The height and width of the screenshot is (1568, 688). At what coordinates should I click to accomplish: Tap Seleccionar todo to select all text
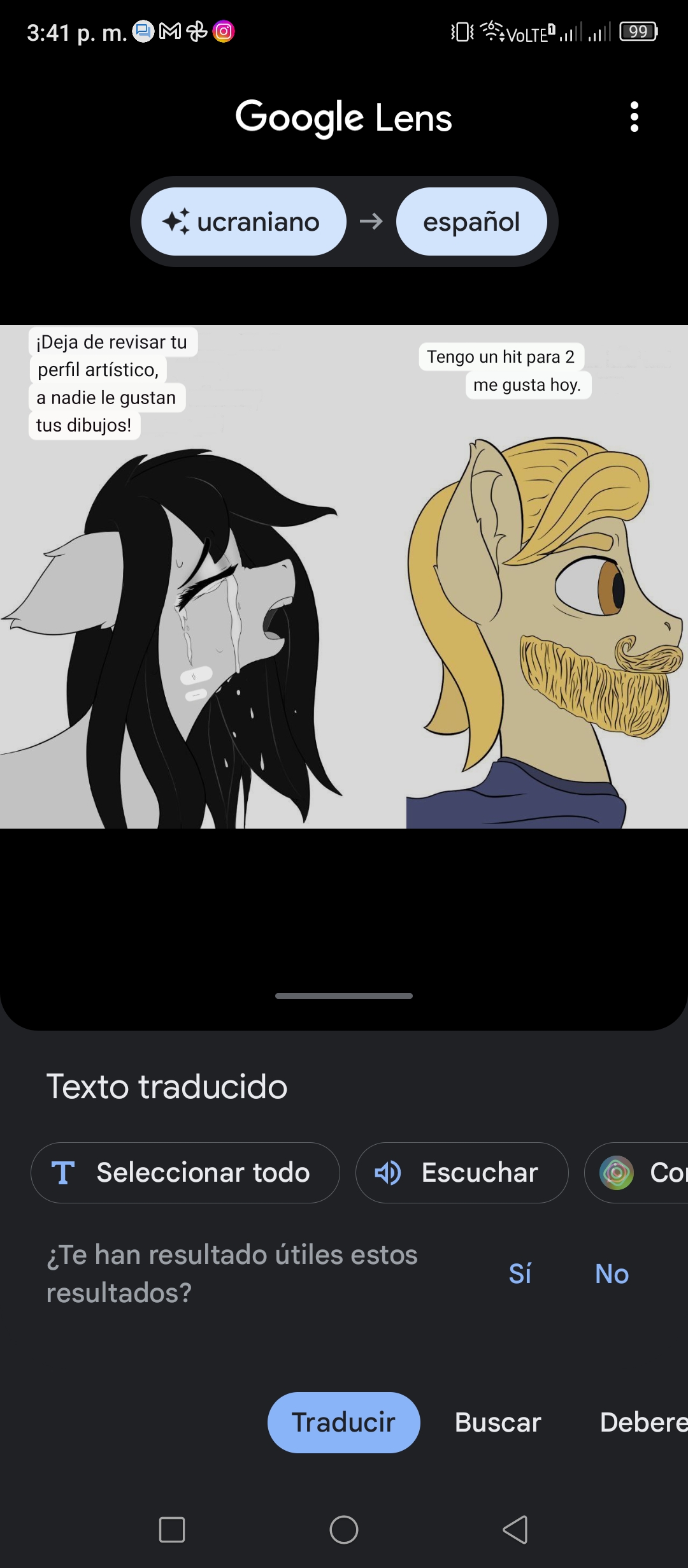point(185,1172)
